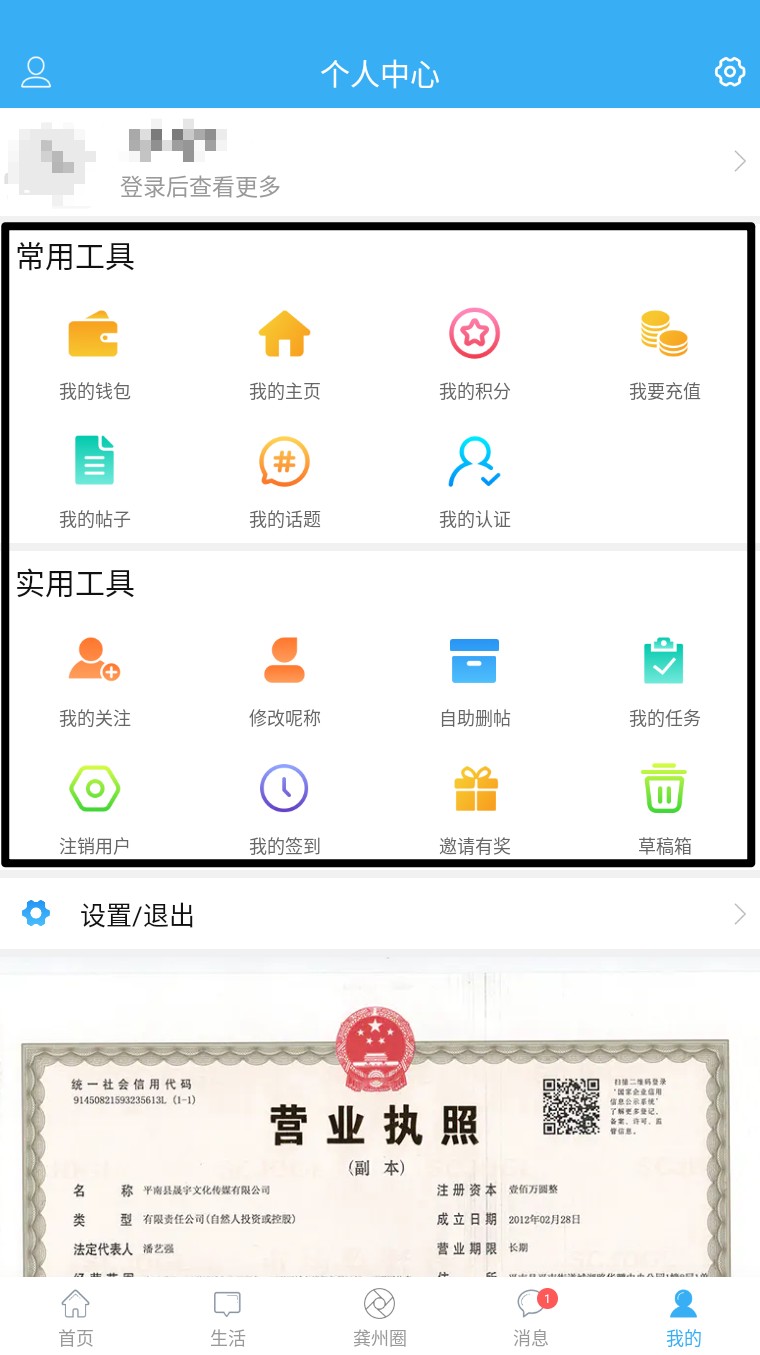Switch to the 首页 tab
This screenshot has height=1355, width=760.
pos(76,1318)
